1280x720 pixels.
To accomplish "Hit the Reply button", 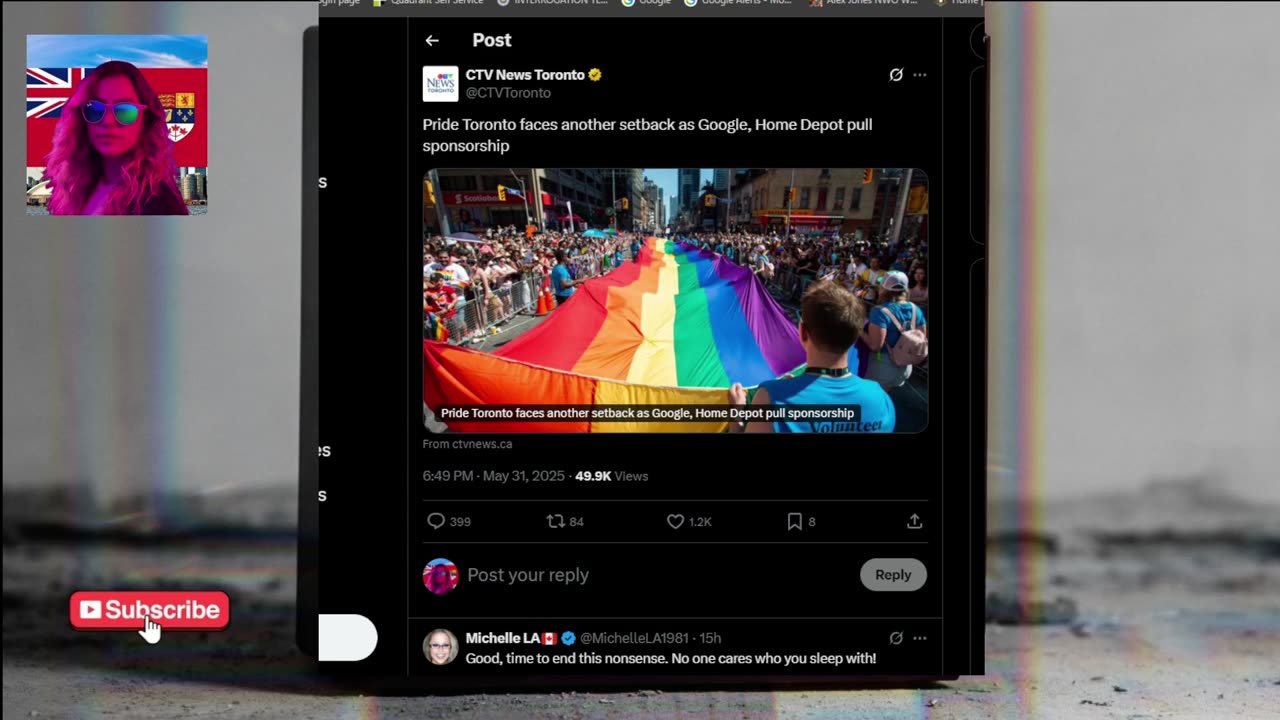I will (x=893, y=575).
